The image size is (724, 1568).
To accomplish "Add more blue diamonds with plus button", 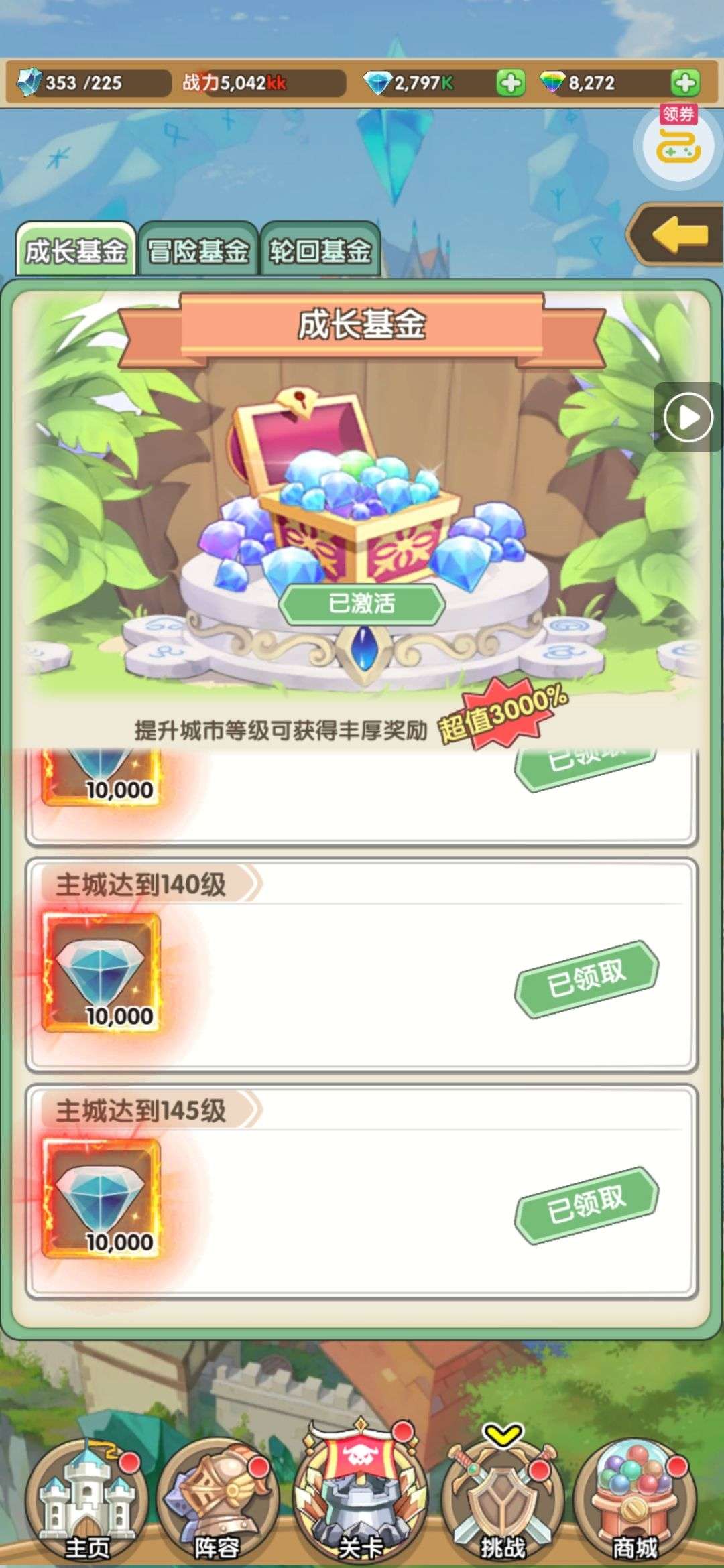I will [511, 83].
